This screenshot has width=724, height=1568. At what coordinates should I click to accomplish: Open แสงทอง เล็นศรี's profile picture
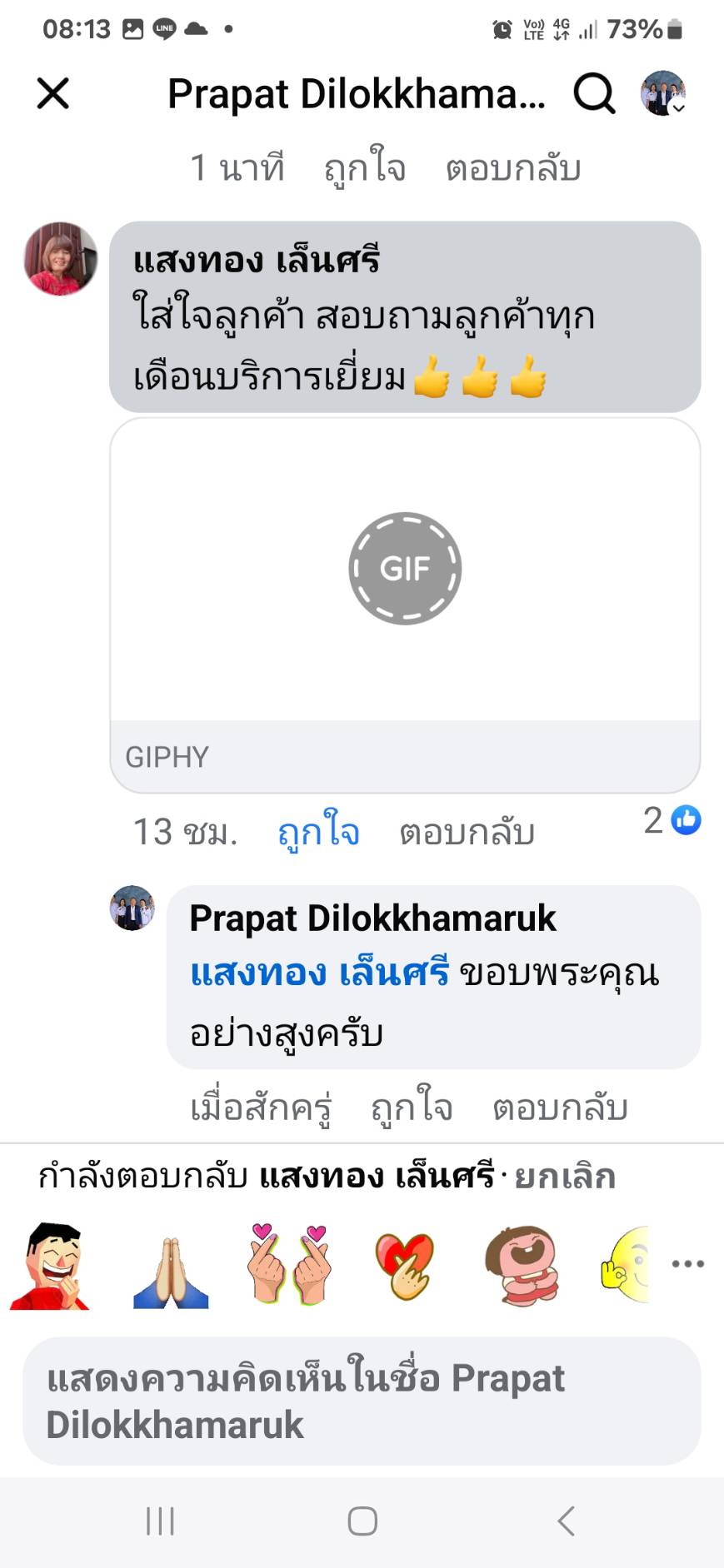click(x=60, y=259)
